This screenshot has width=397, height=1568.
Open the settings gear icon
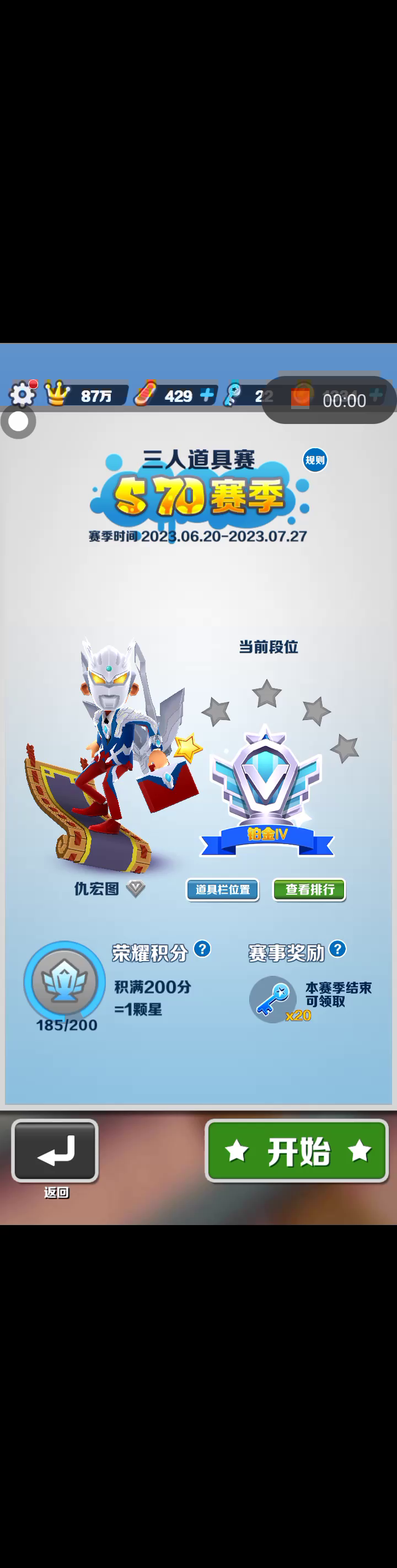23,394
